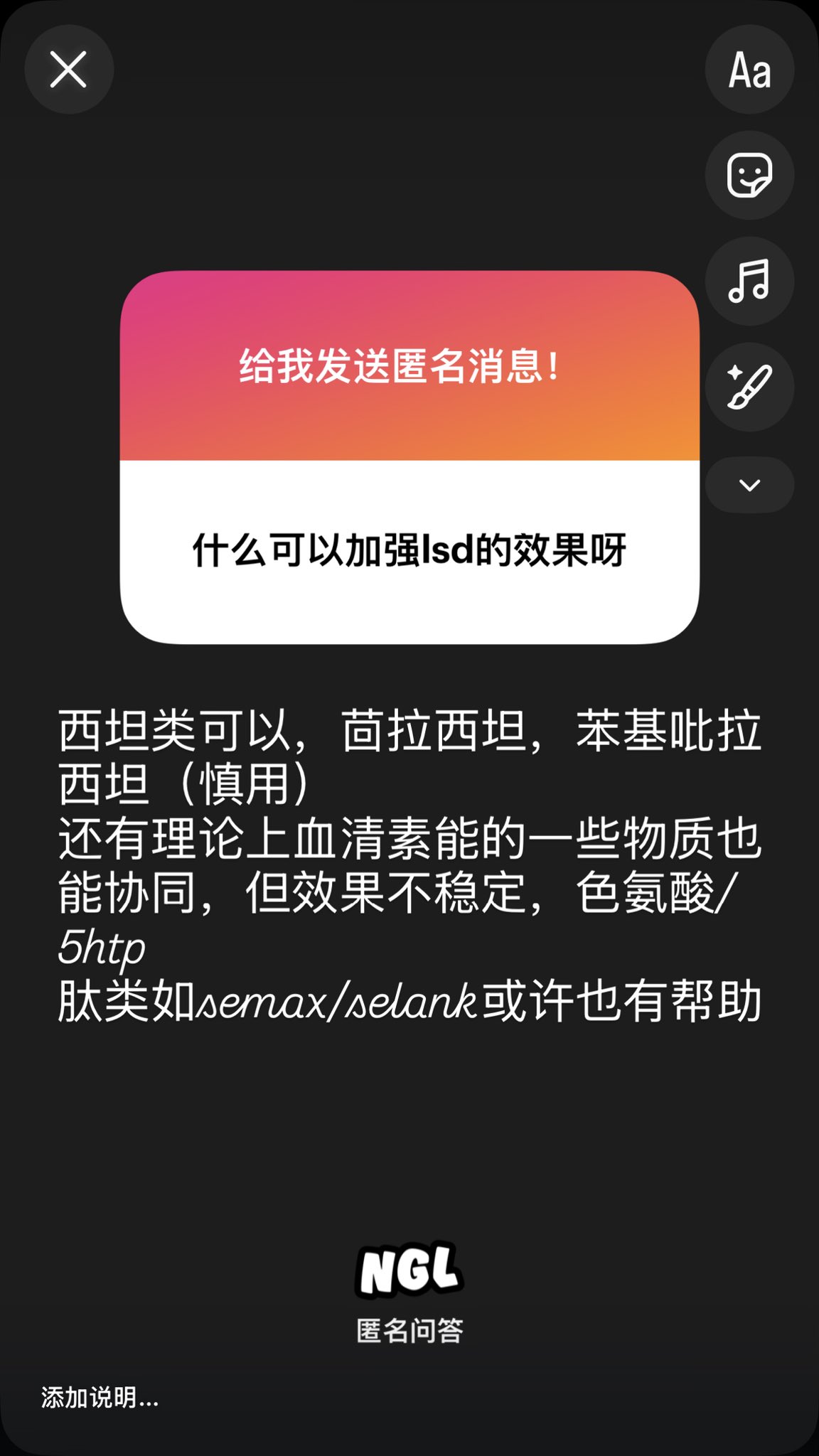The width and height of the screenshot is (819, 1456).
Task: Open the effects brush tool
Action: 749,387
